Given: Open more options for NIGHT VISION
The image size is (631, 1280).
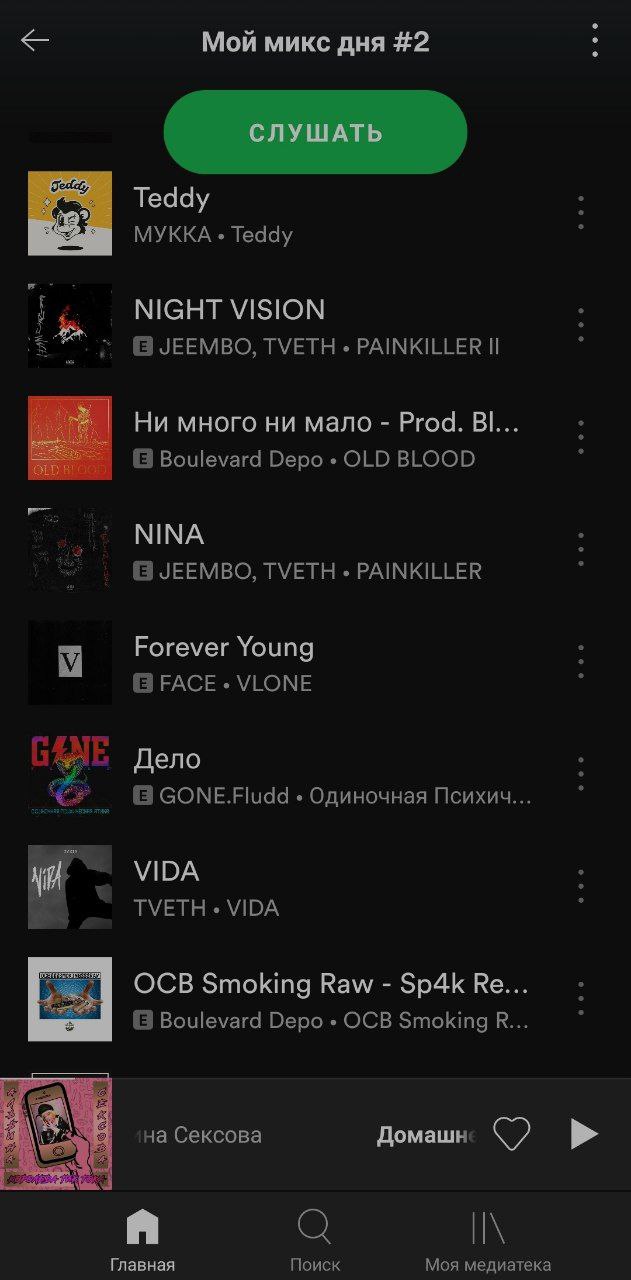Looking at the screenshot, I should [x=580, y=325].
